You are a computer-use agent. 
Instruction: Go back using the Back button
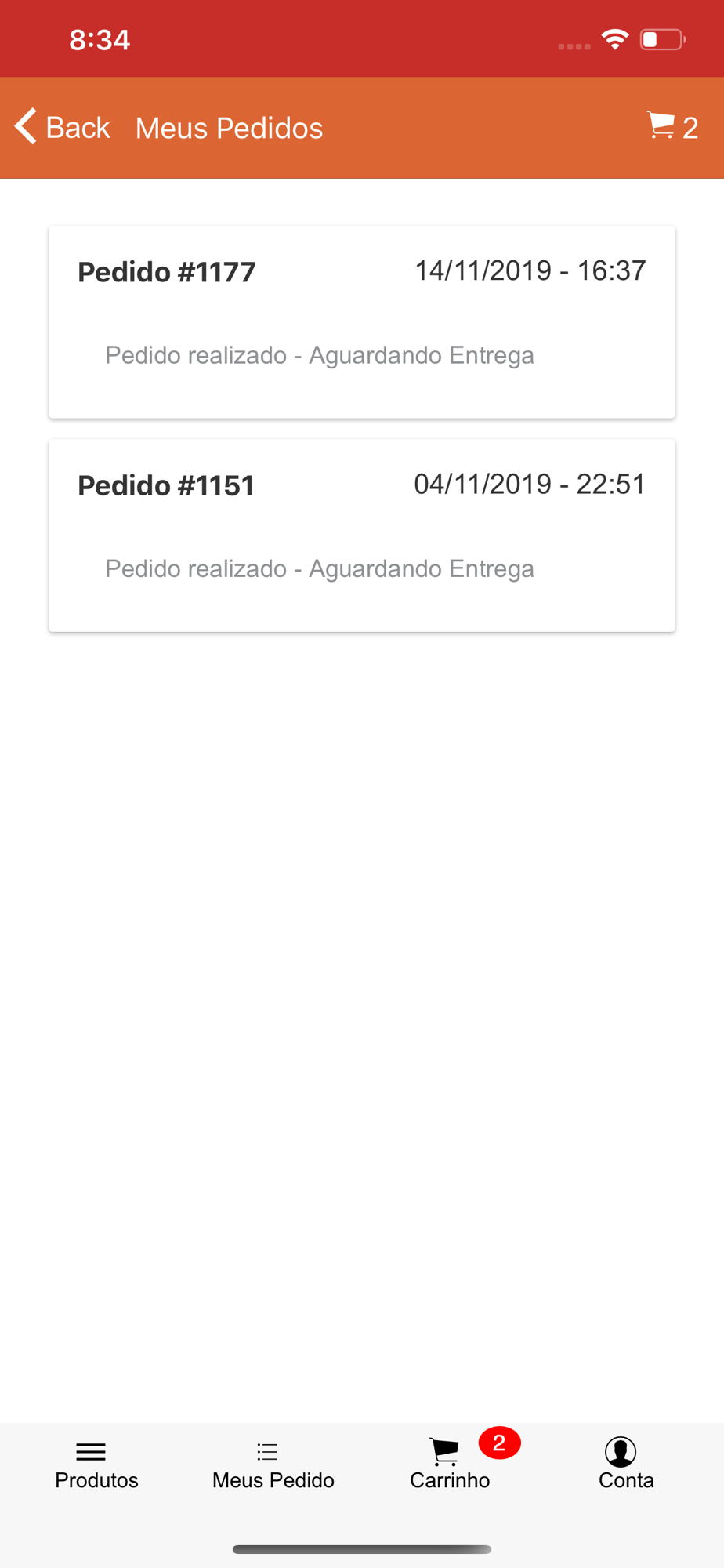pyautogui.click(x=63, y=127)
